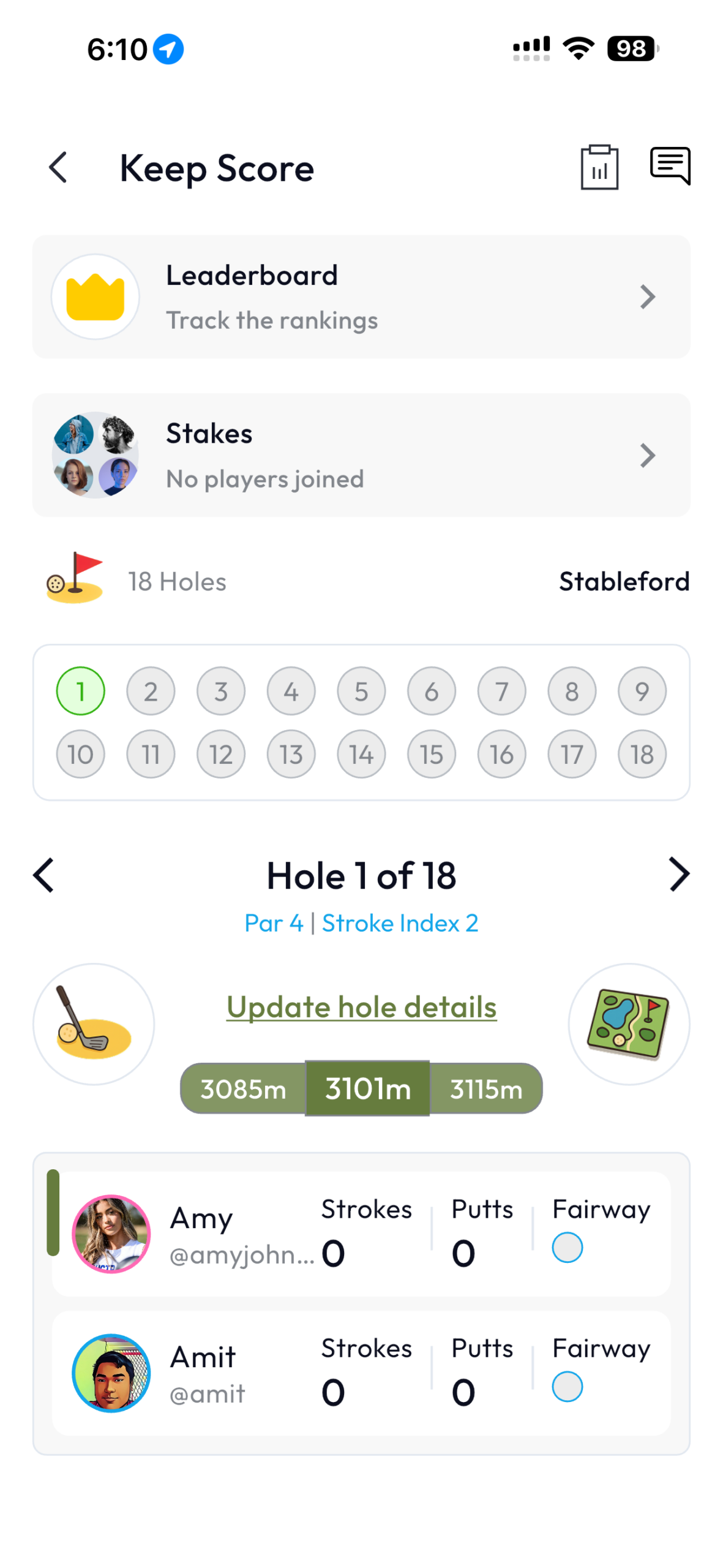Mark fairway hit for Amit

(567, 1386)
